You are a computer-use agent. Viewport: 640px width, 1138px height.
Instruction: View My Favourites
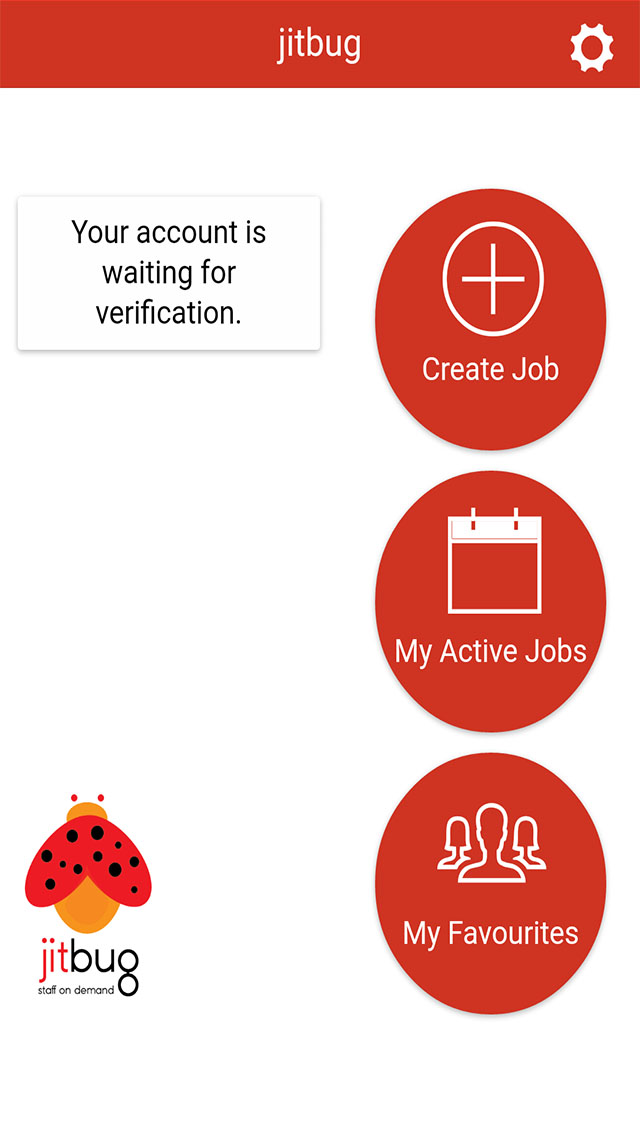pyautogui.click(x=491, y=883)
